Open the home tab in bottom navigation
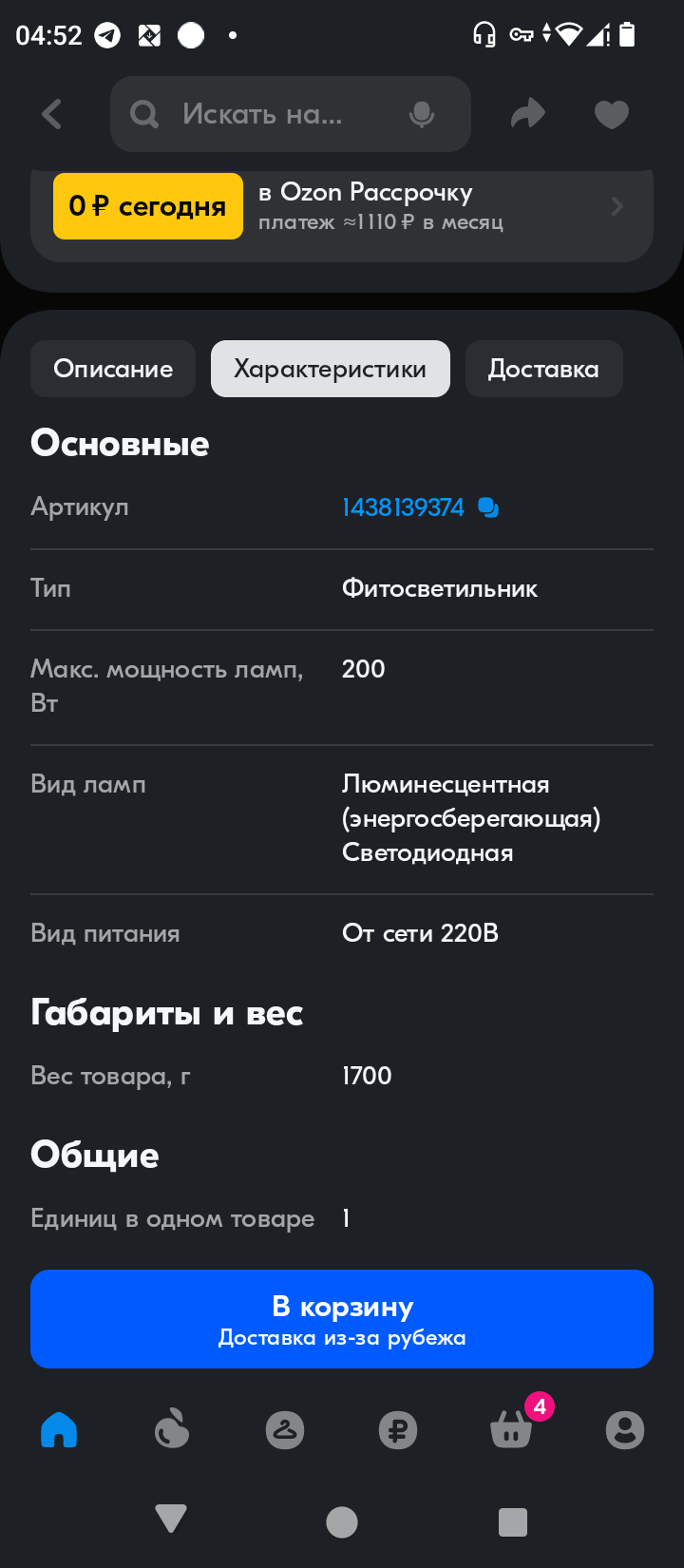 coord(59,1429)
